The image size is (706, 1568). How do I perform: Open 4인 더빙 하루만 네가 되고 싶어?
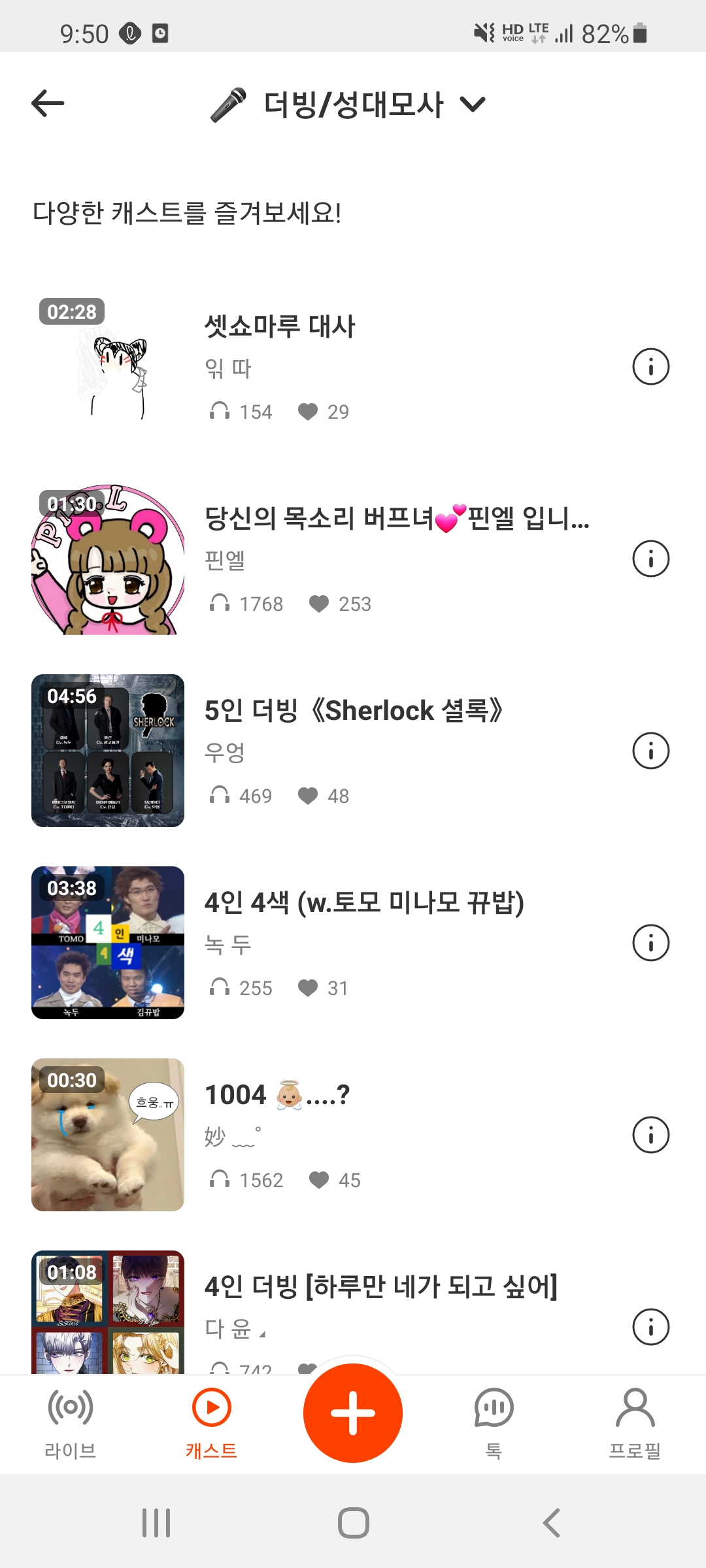point(380,1287)
